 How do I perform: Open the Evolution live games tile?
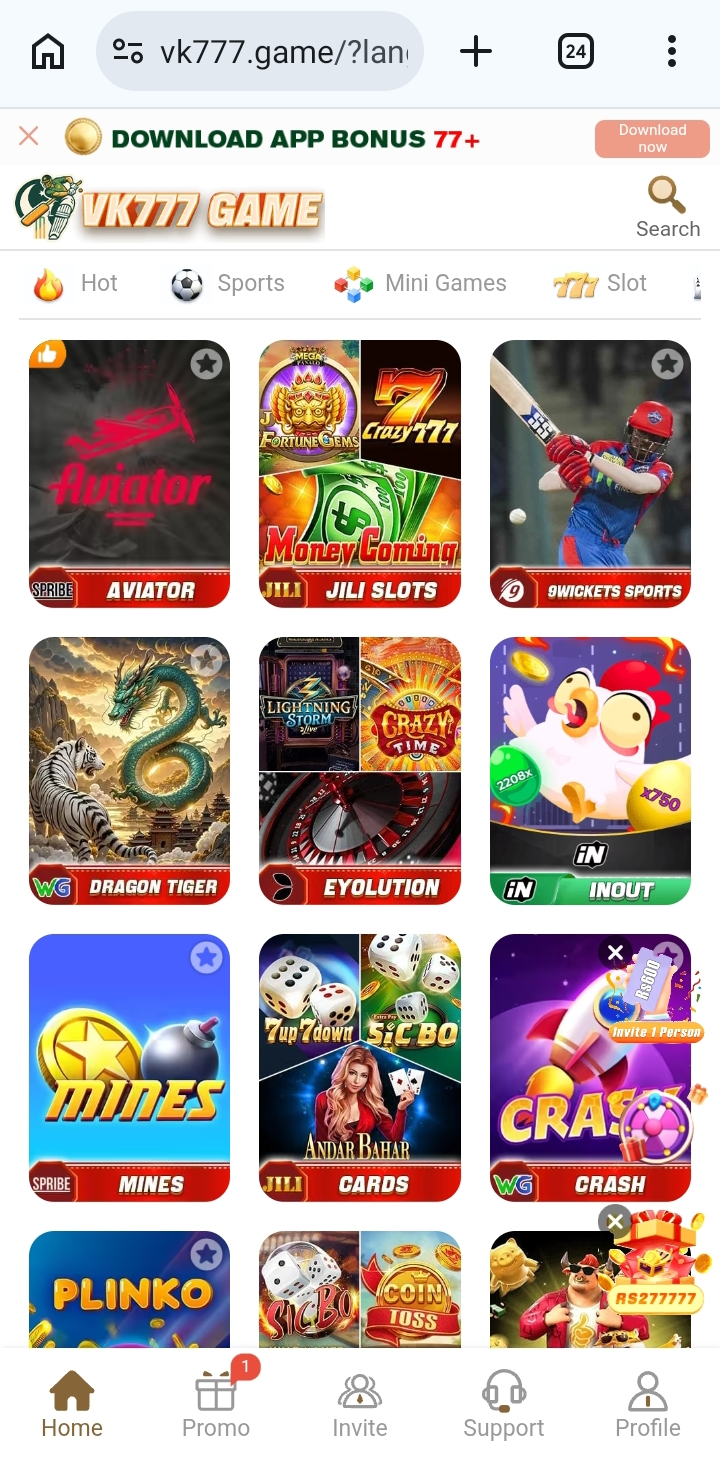click(360, 770)
